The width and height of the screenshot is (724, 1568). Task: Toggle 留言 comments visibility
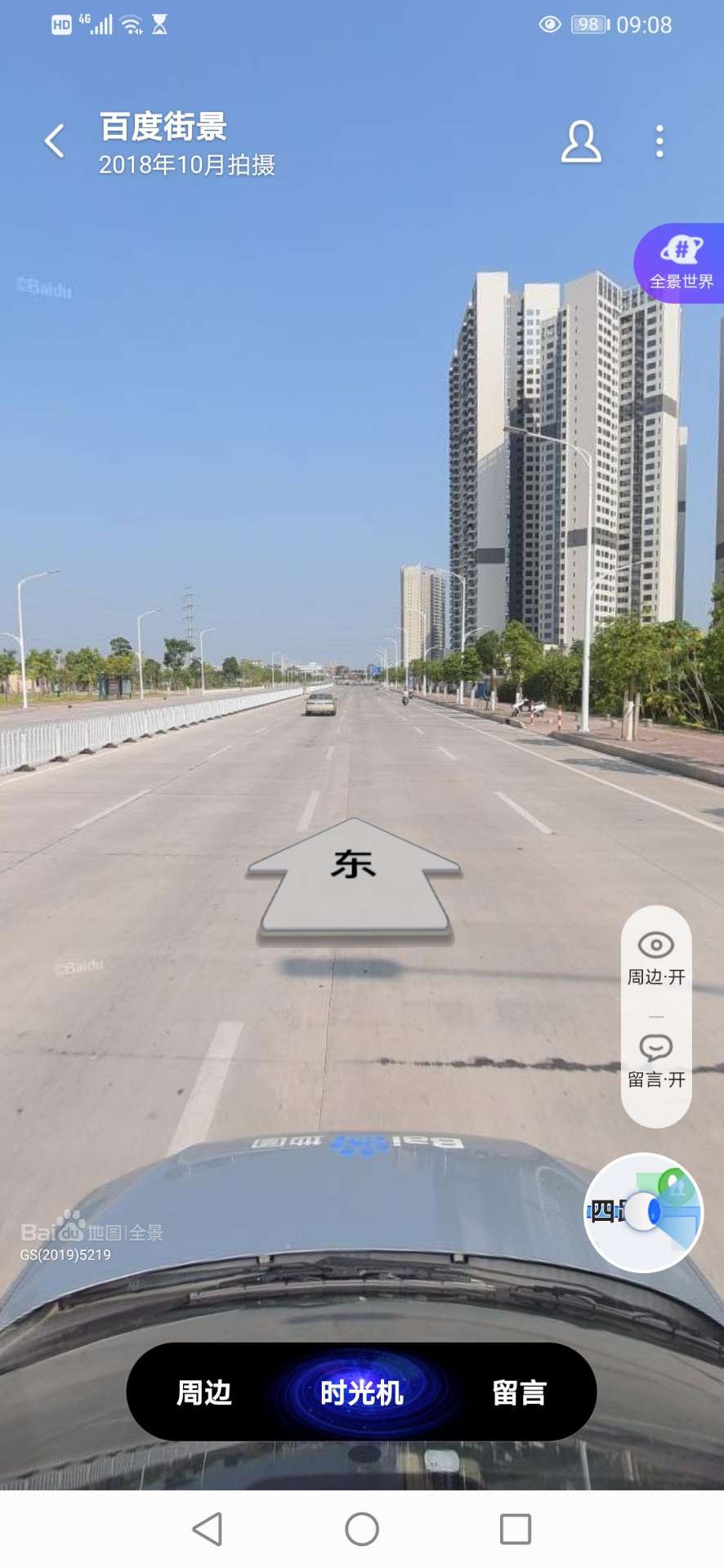(x=655, y=1061)
